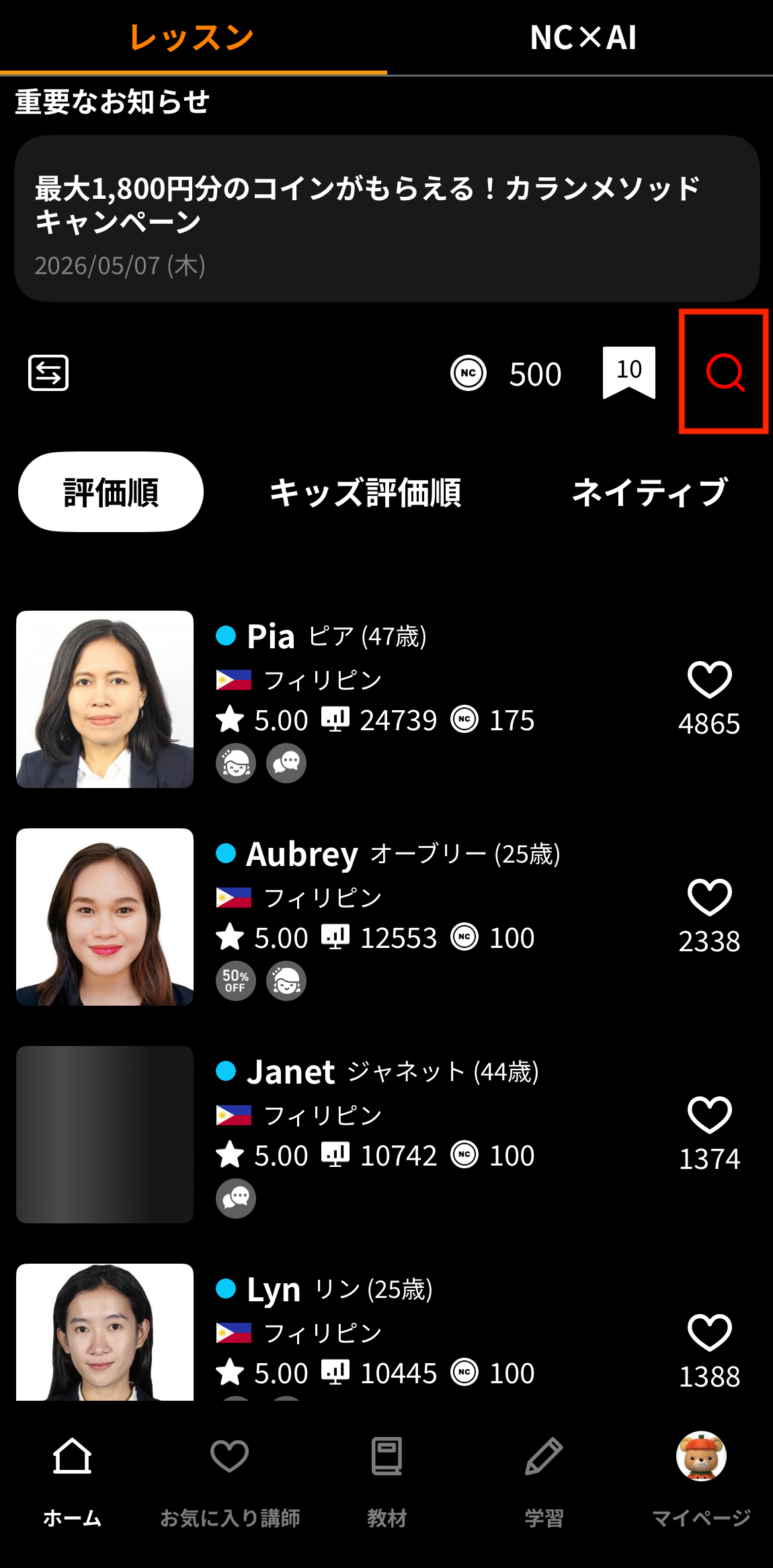Open マイページ tab

click(x=701, y=1481)
